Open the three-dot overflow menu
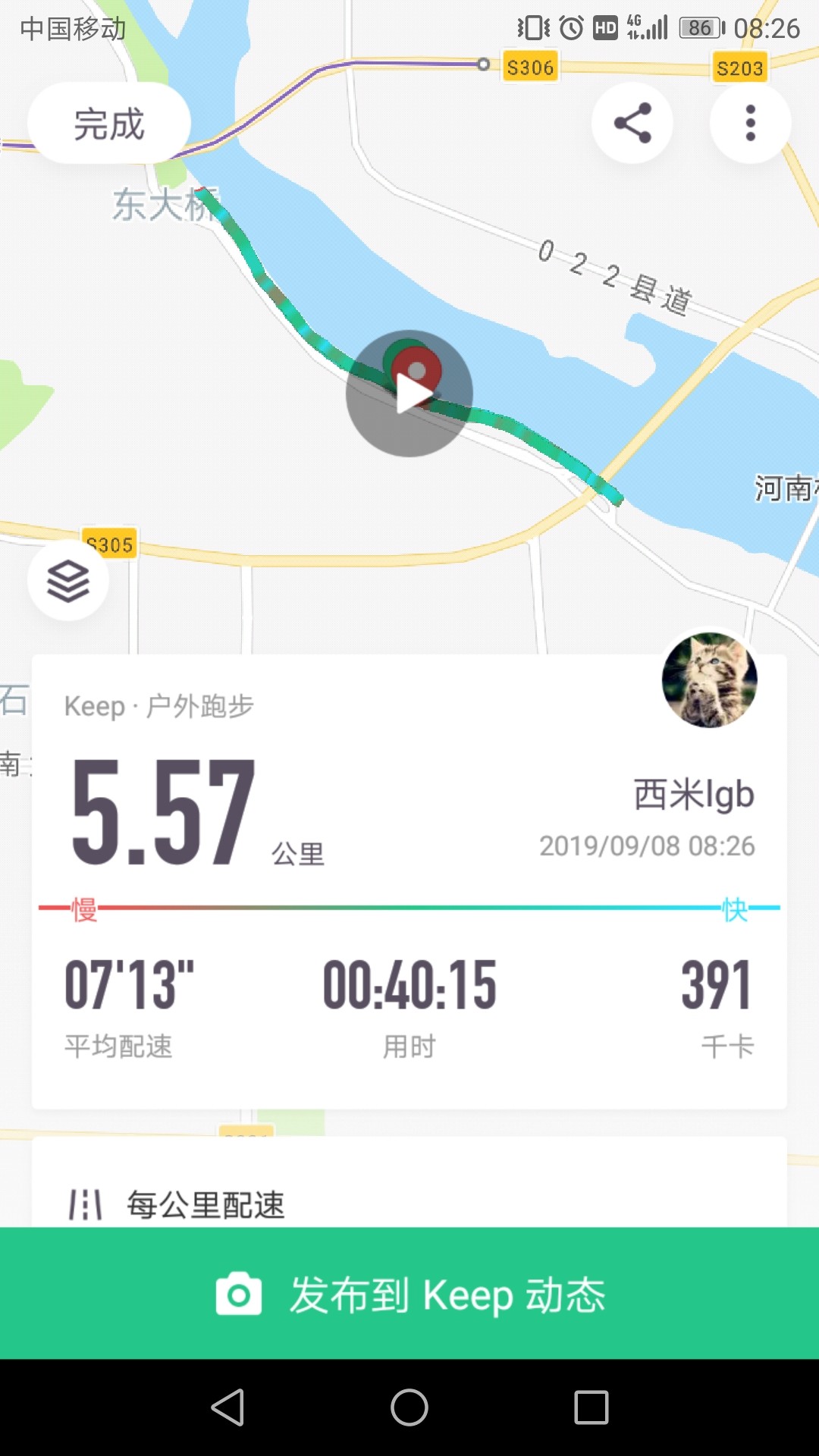This screenshot has height=1456, width=819. point(750,123)
